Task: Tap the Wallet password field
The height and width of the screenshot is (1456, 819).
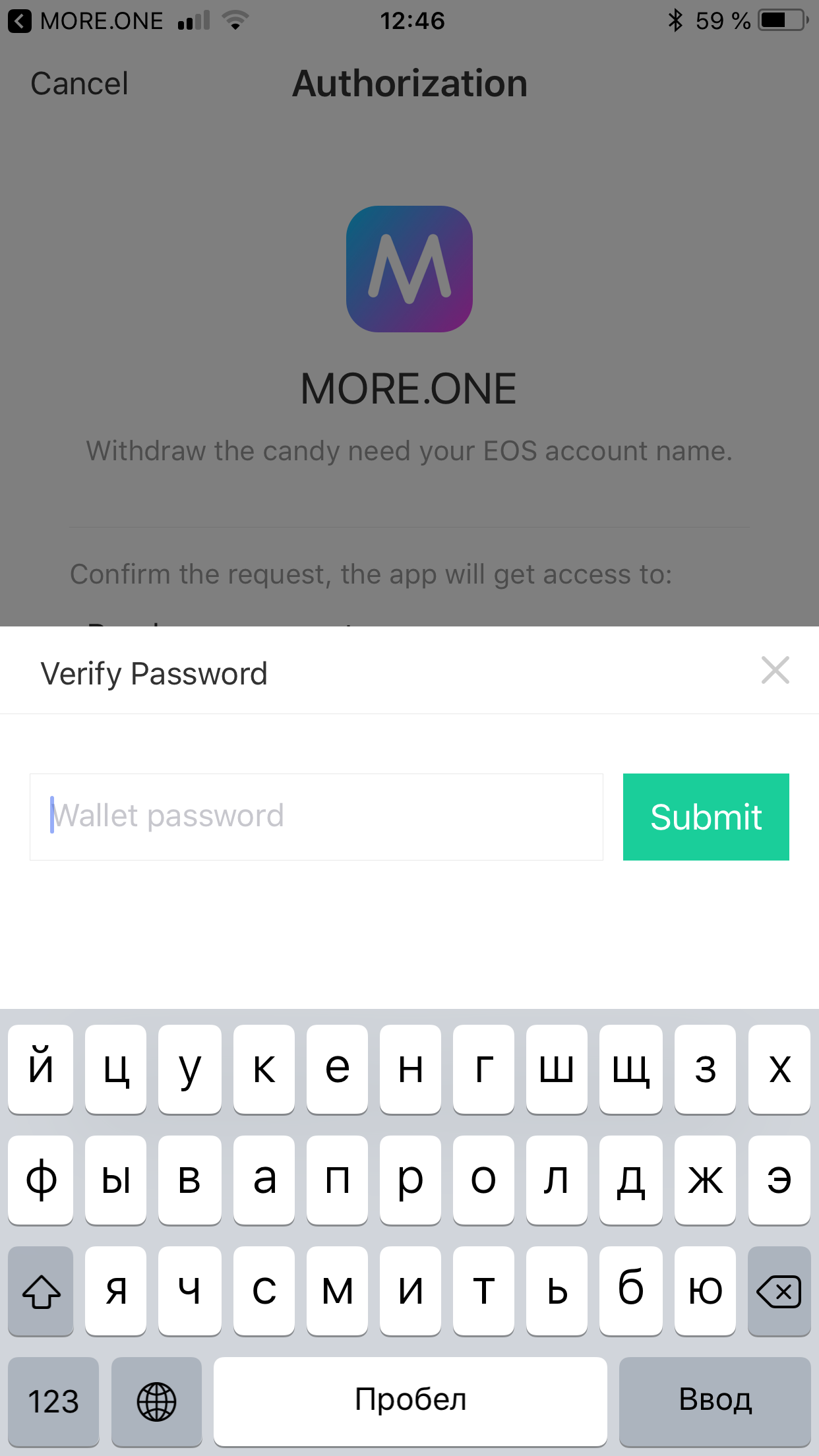Action: tap(317, 816)
